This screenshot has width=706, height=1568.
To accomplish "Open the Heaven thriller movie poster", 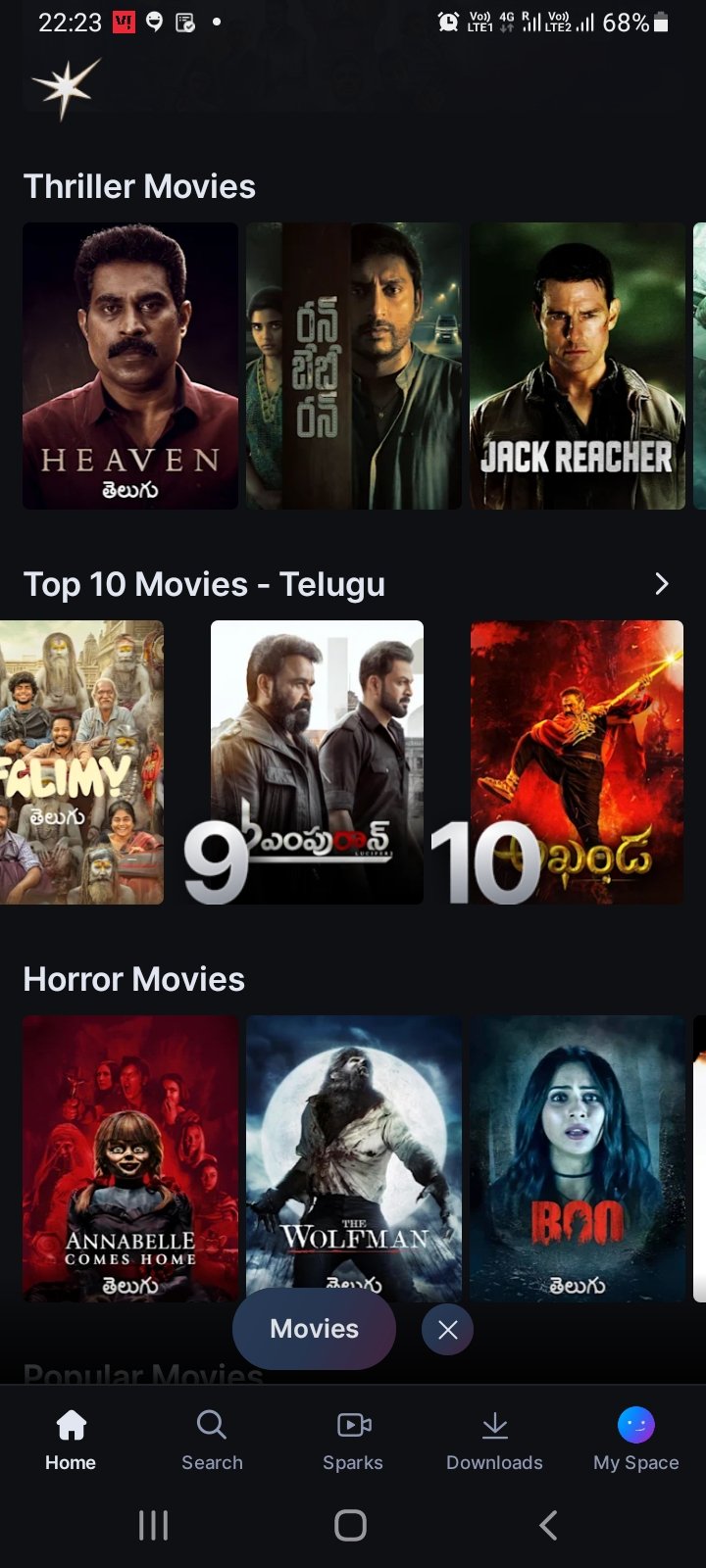I will [130, 366].
